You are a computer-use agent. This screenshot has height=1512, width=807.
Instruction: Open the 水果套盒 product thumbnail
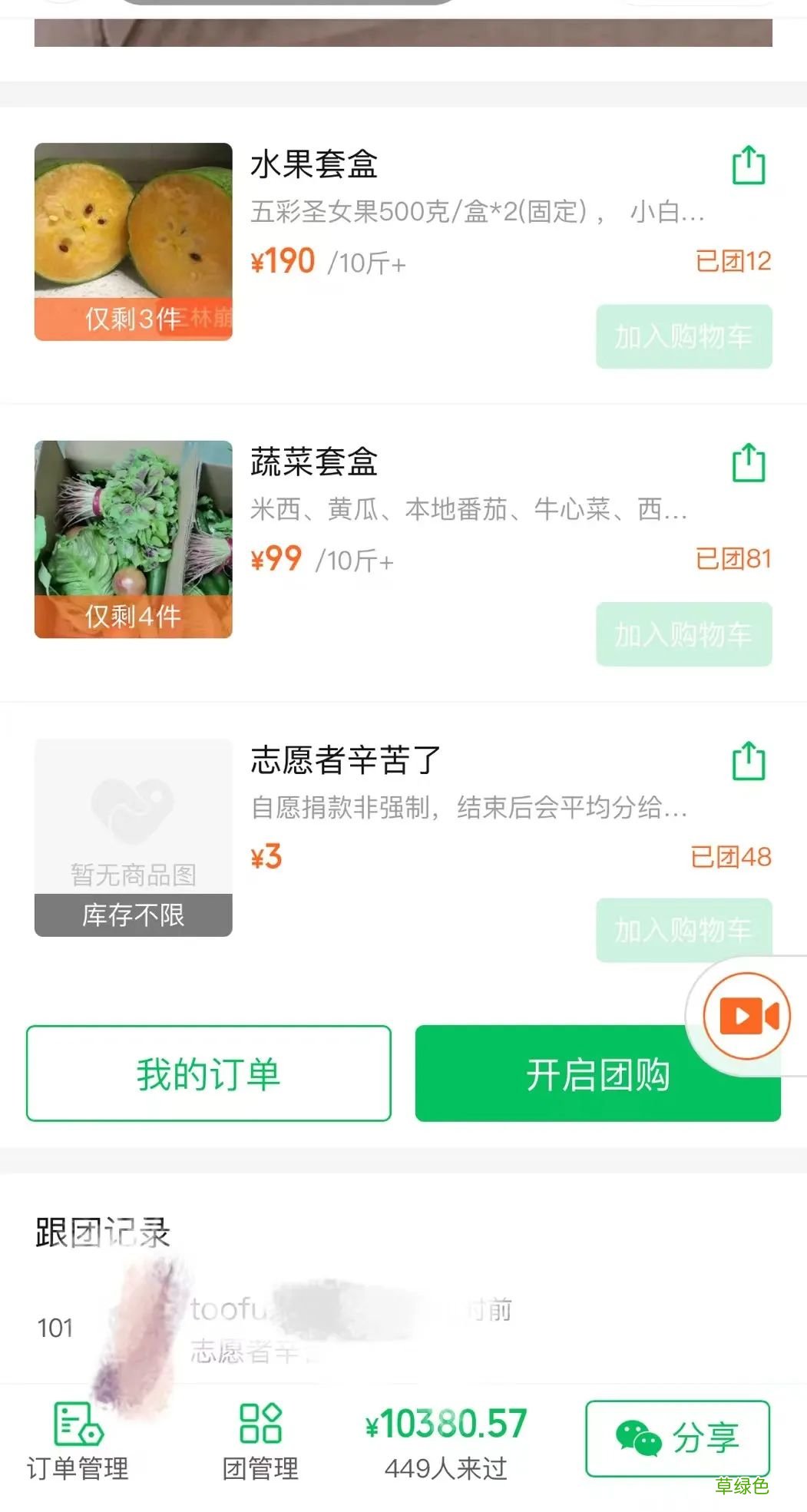(x=132, y=240)
